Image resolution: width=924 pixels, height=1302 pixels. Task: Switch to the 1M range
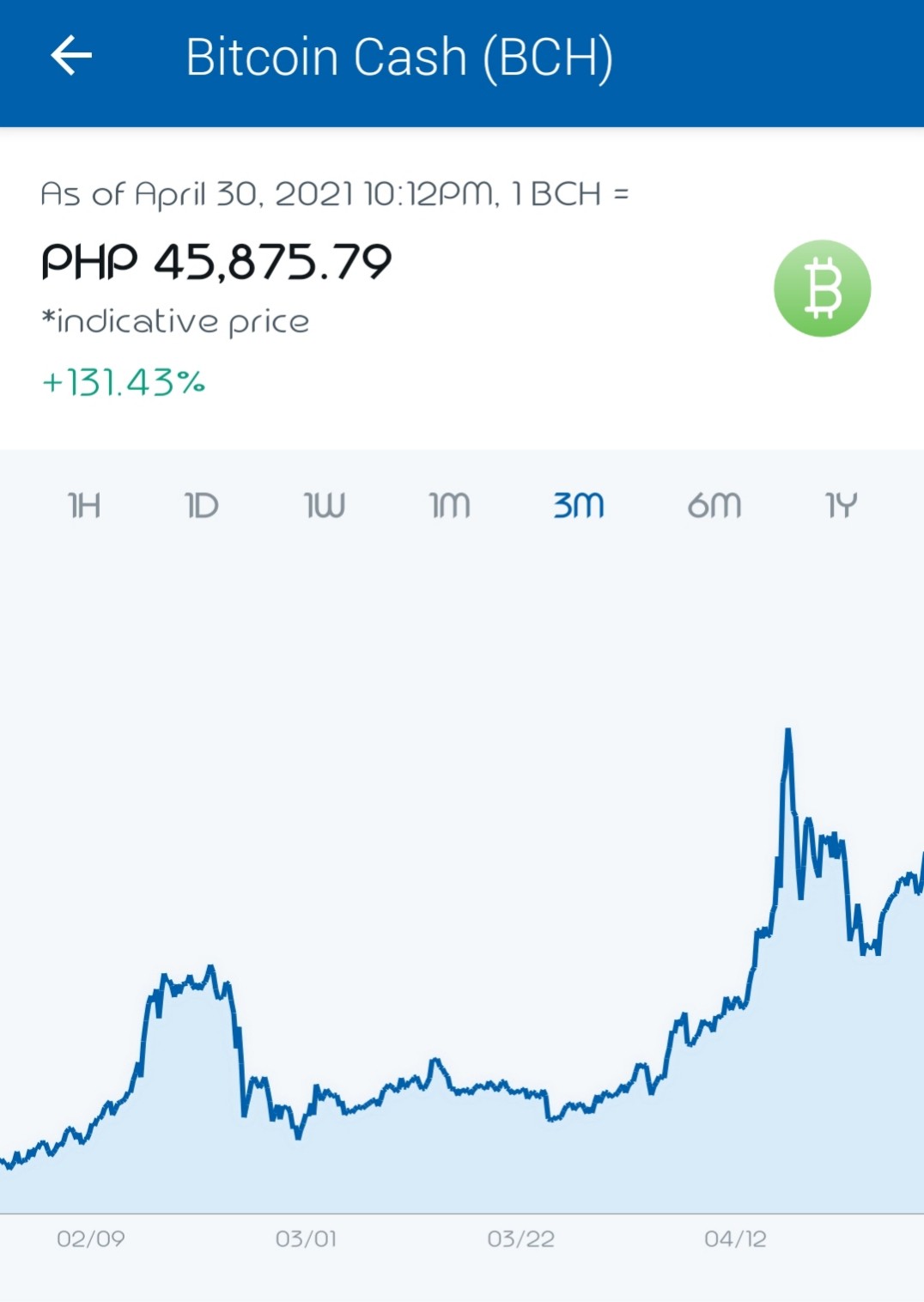[x=450, y=506]
